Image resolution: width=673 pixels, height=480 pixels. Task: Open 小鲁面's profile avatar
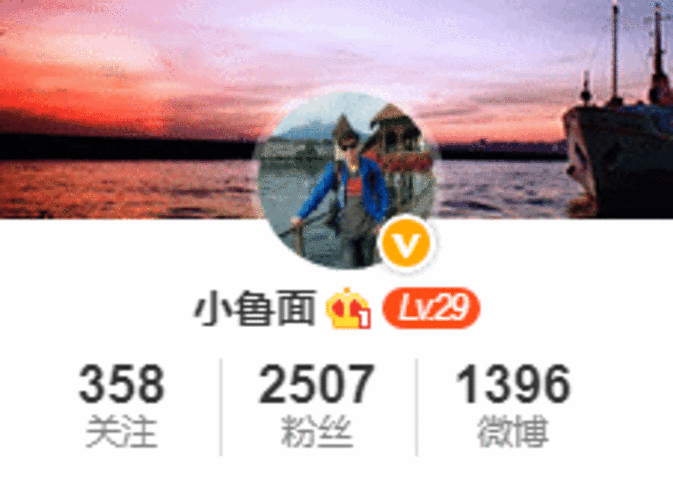click(x=347, y=182)
